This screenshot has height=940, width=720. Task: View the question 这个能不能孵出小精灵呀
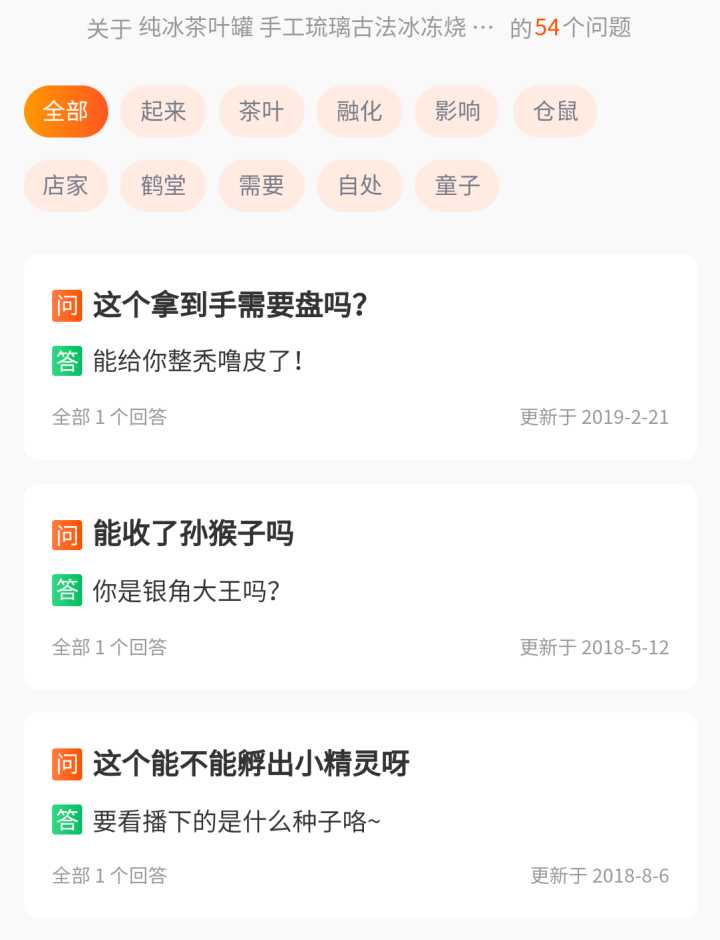tap(251, 764)
